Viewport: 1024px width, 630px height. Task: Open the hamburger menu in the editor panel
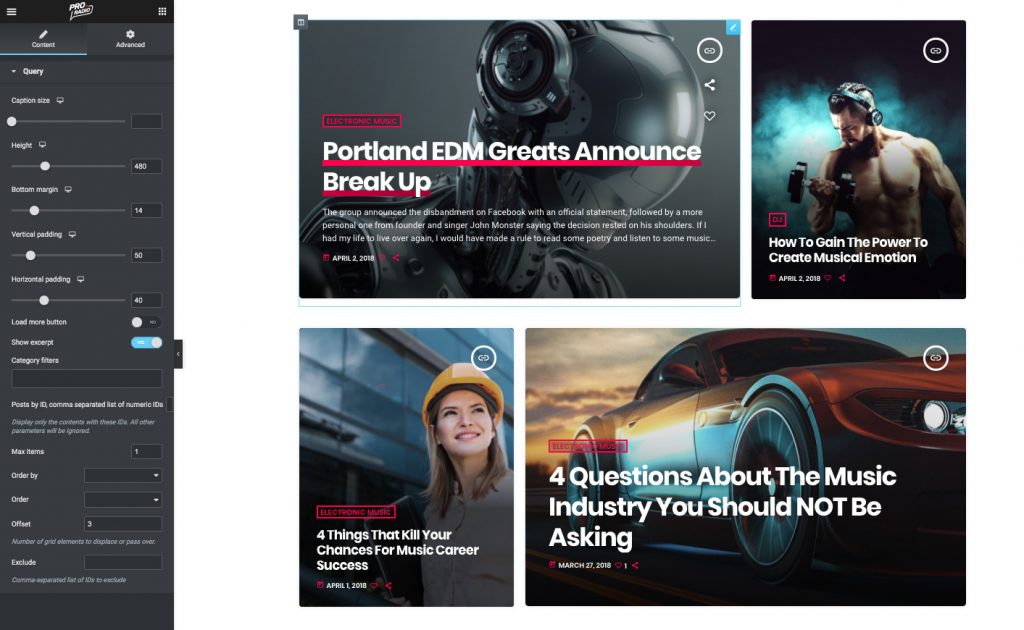(11, 11)
